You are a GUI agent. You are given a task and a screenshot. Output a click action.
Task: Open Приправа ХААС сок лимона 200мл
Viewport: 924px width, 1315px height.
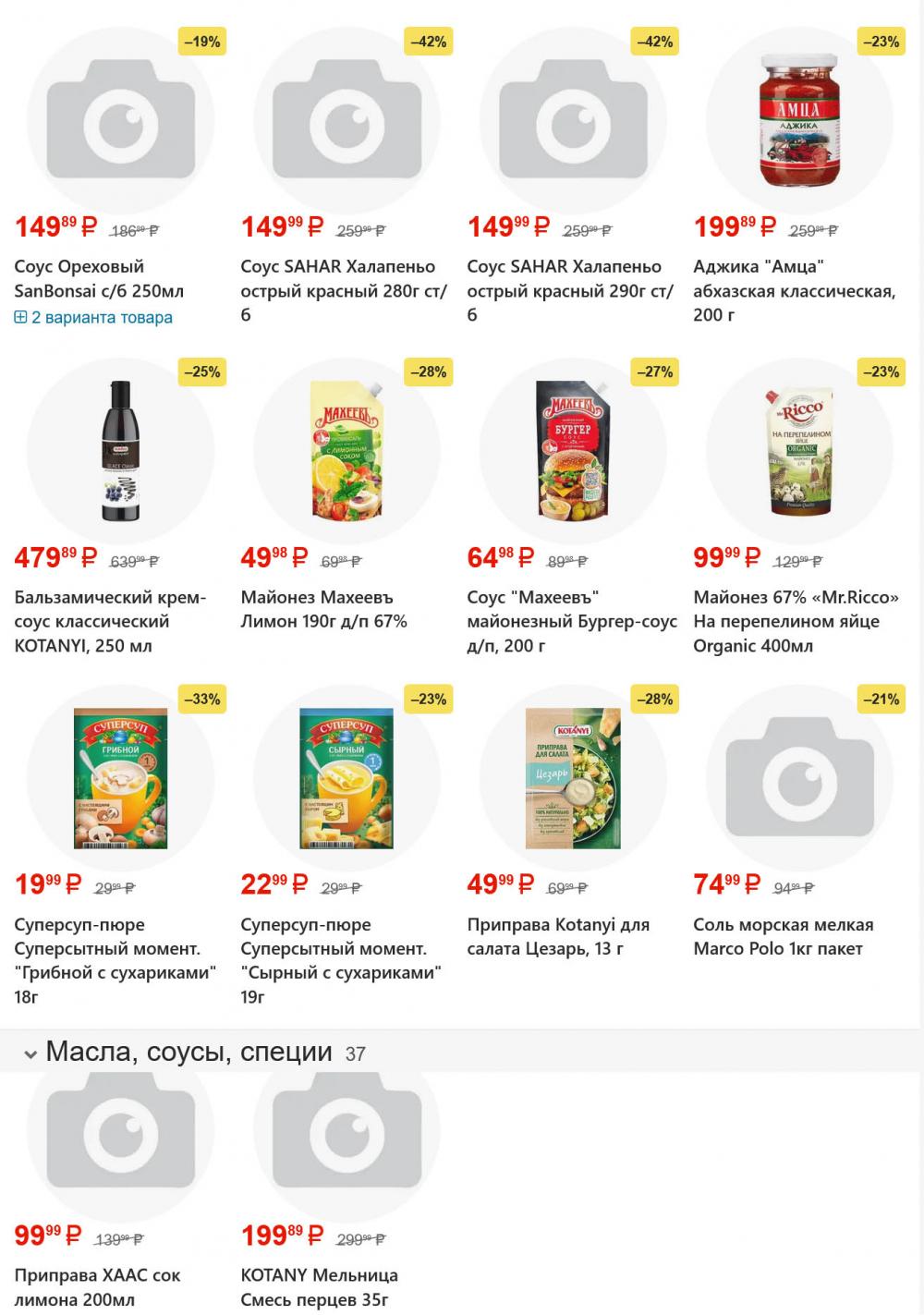pyautogui.click(x=97, y=1286)
